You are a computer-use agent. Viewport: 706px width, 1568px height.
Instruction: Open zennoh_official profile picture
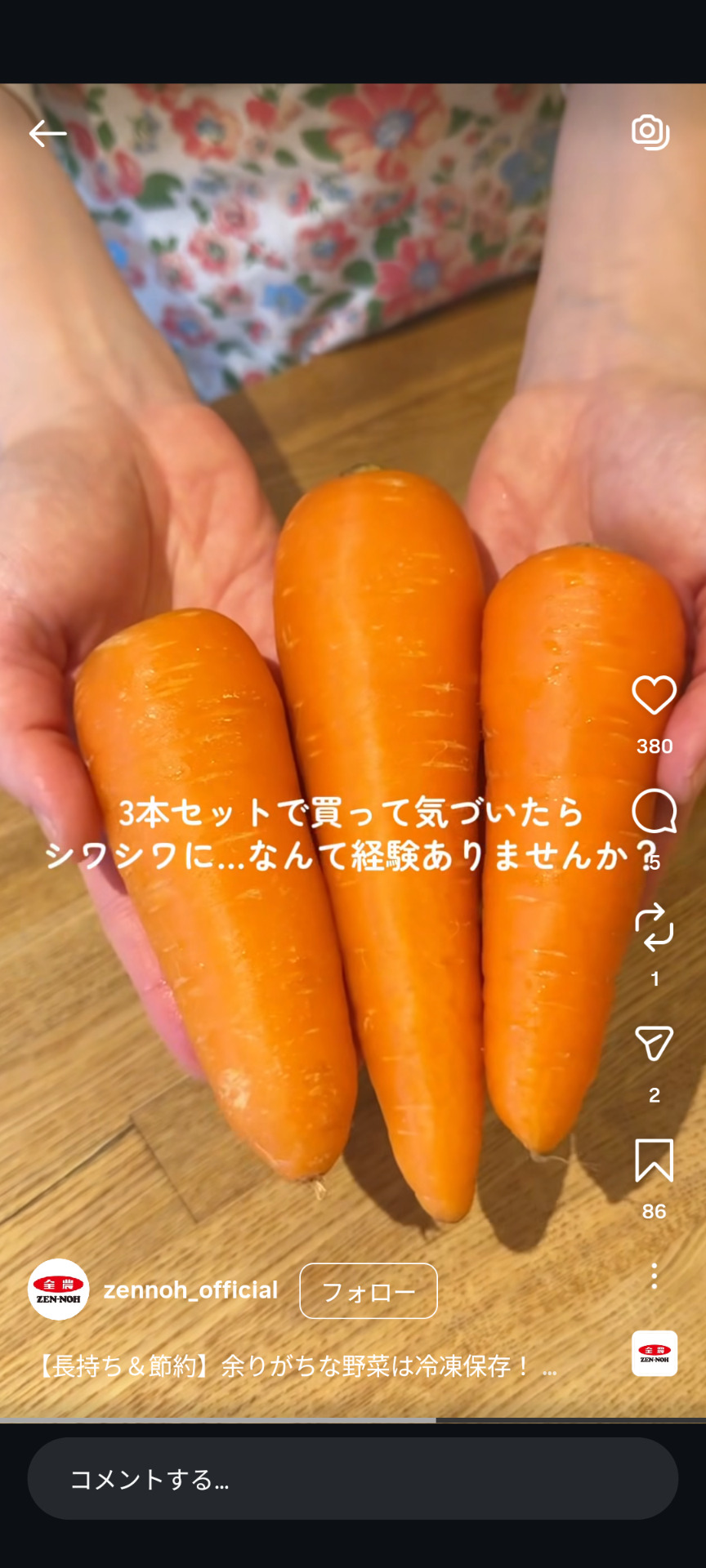pos(58,1290)
